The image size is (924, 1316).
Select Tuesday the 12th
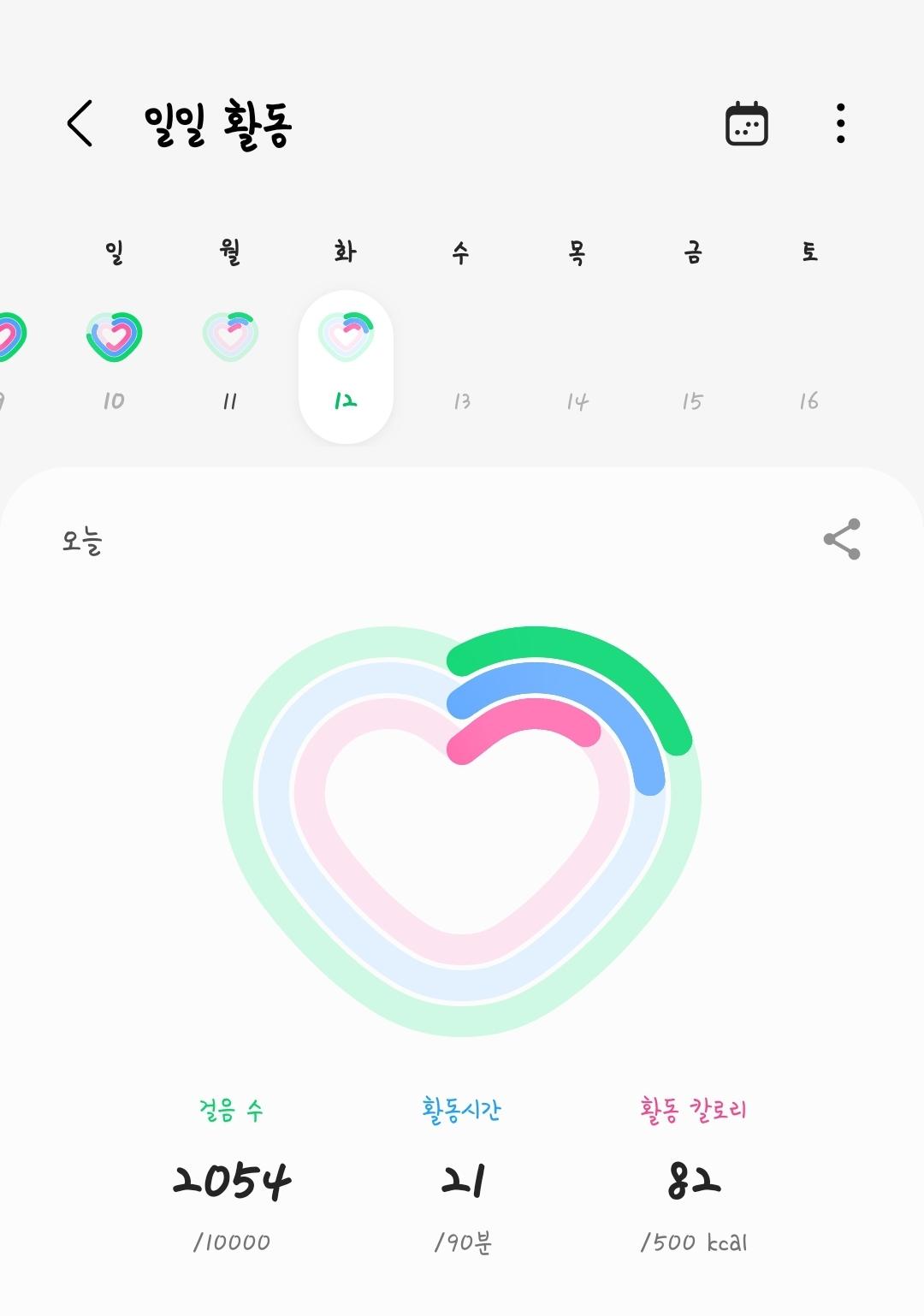pyautogui.click(x=346, y=366)
